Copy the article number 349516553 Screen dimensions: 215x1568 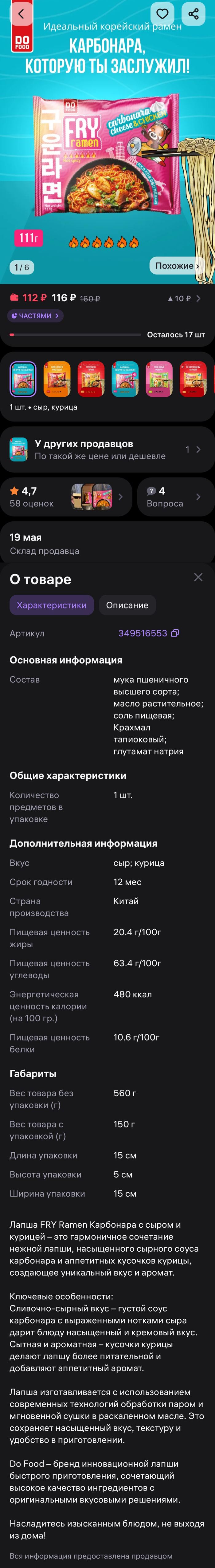(175, 633)
